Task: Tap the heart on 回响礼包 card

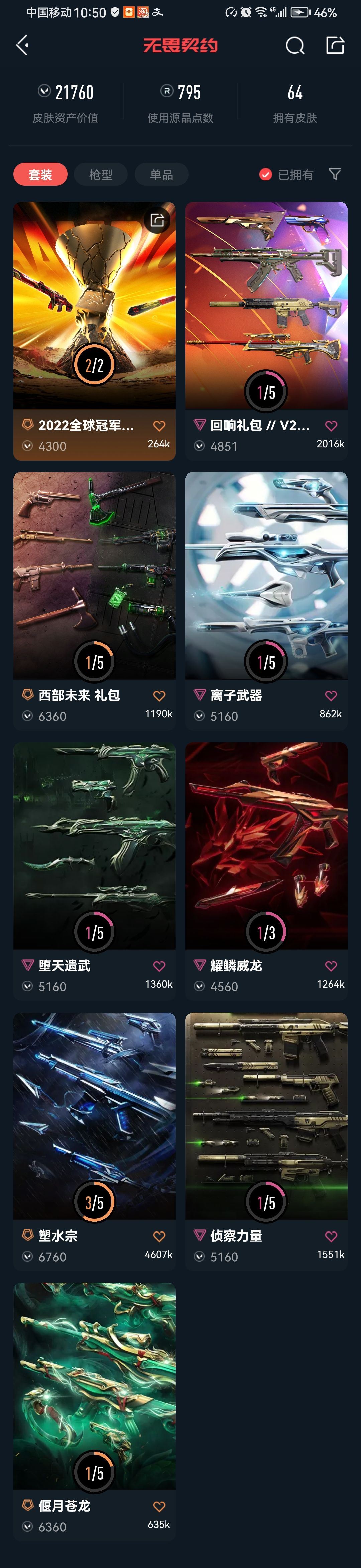Action: [331, 426]
